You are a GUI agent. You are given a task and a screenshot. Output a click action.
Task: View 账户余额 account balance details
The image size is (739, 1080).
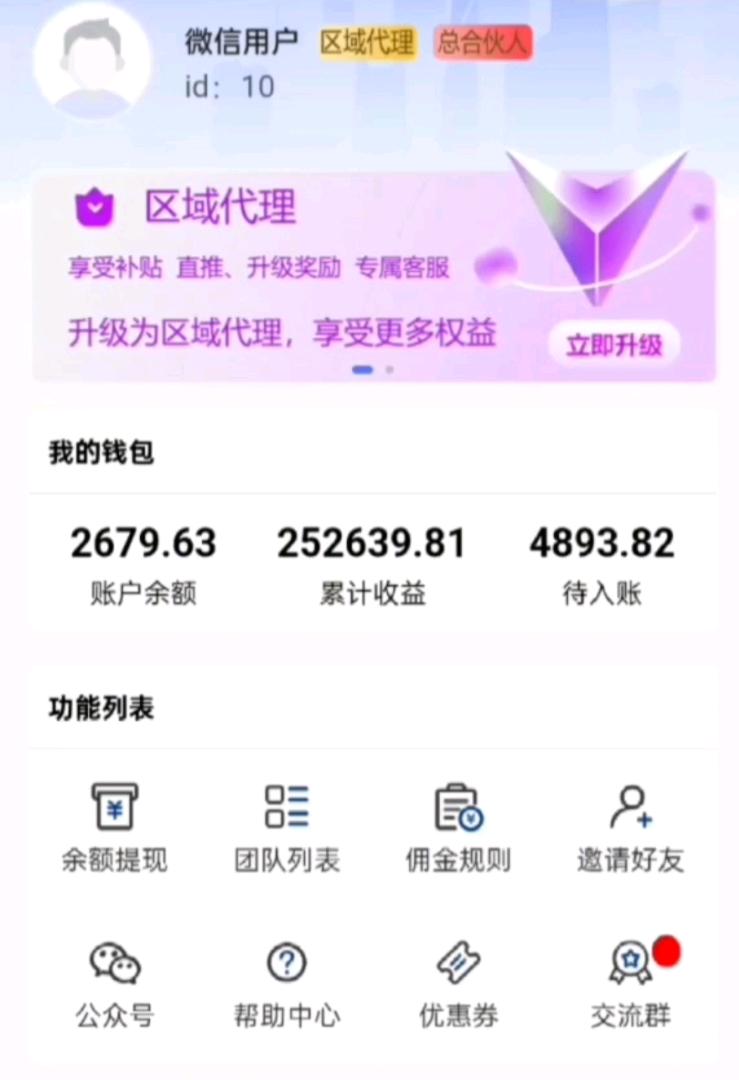pyautogui.click(x=143, y=564)
